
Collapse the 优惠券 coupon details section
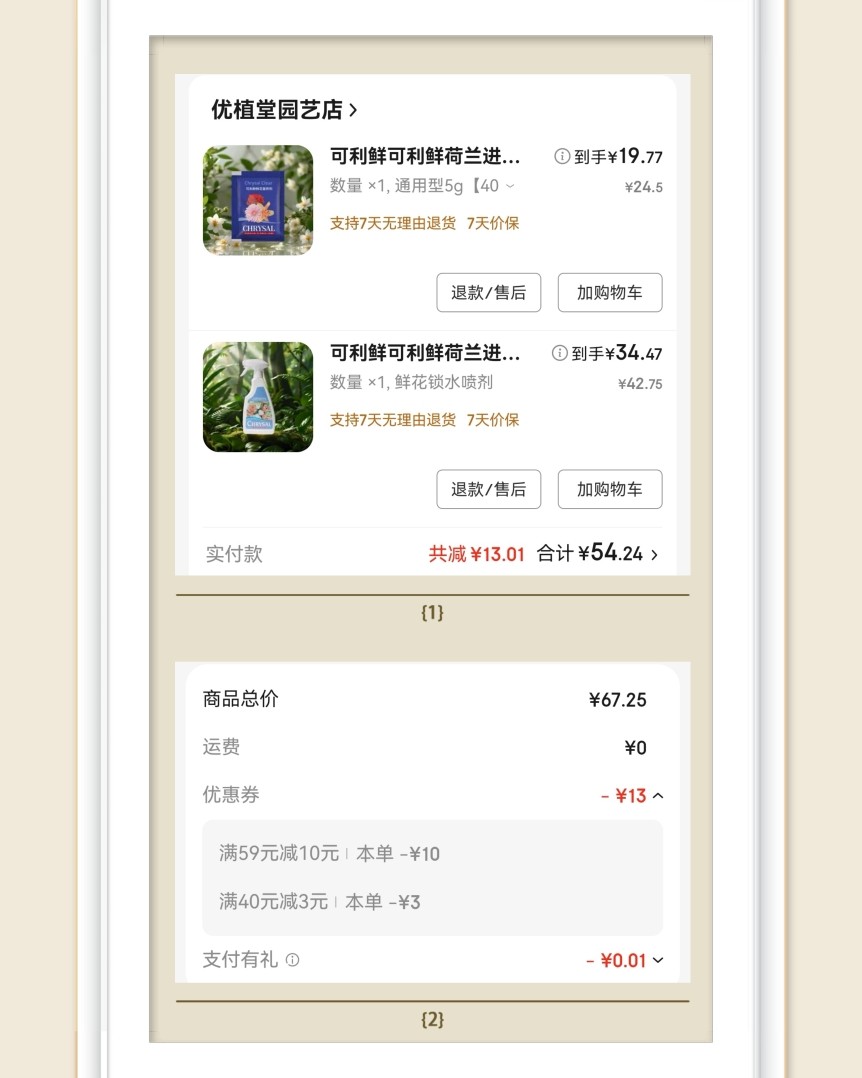click(657, 795)
